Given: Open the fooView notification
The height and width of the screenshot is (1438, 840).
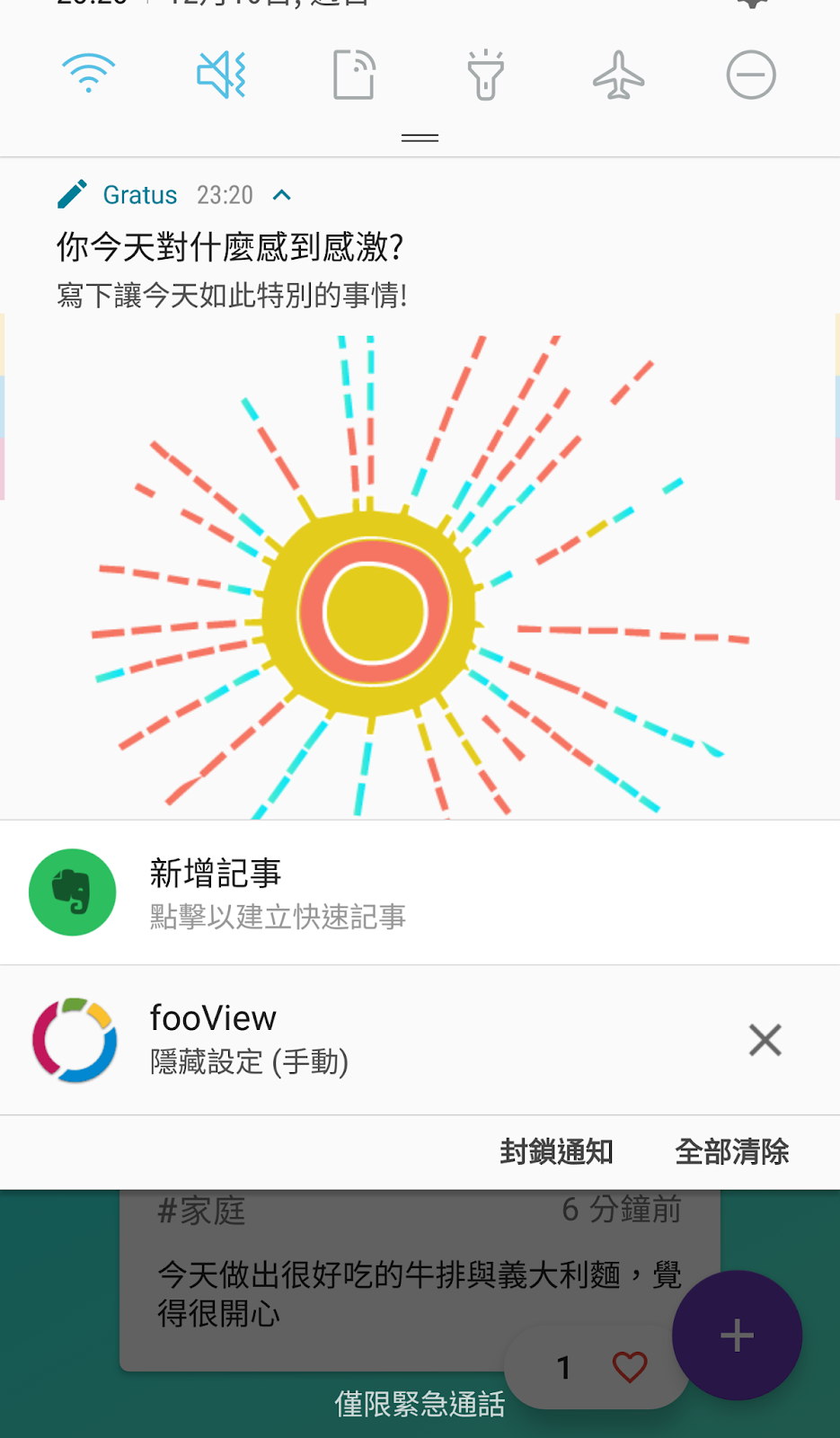Looking at the screenshot, I should (x=359, y=1040).
